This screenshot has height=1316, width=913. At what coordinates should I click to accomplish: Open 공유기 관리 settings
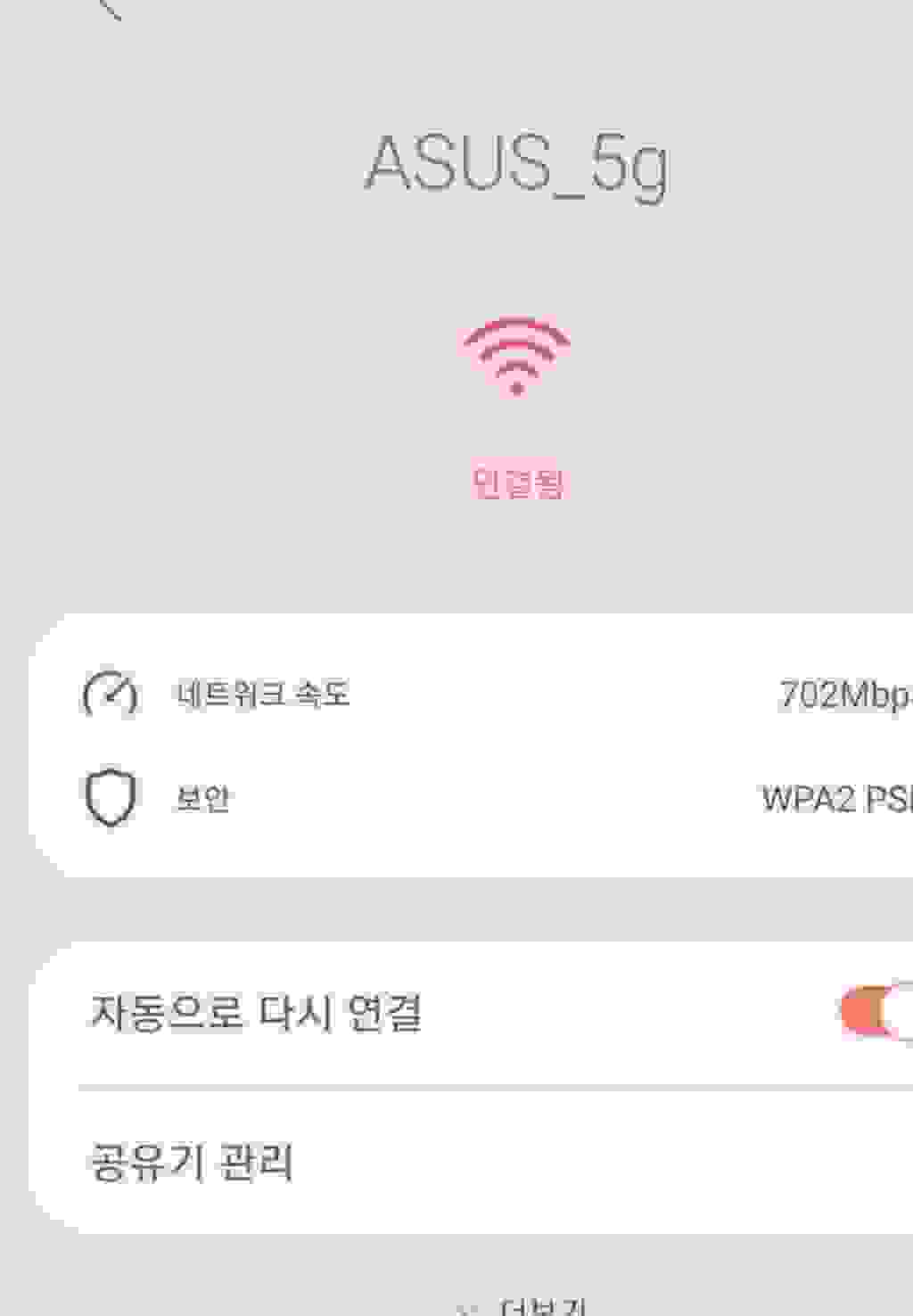tap(192, 1162)
